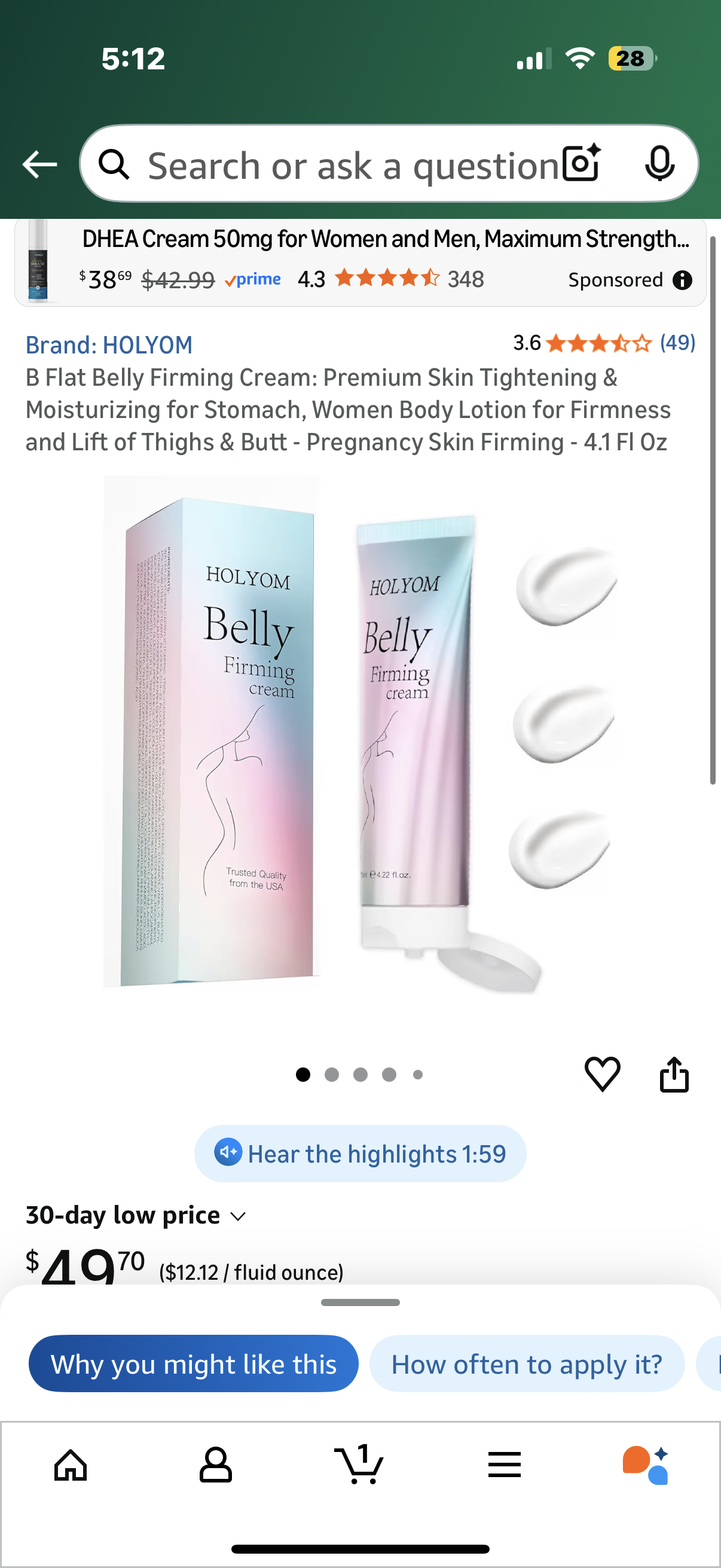Image resolution: width=721 pixels, height=1568 pixels.
Task: Go to the Home tab
Action: pyautogui.click(x=71, y=1465)
